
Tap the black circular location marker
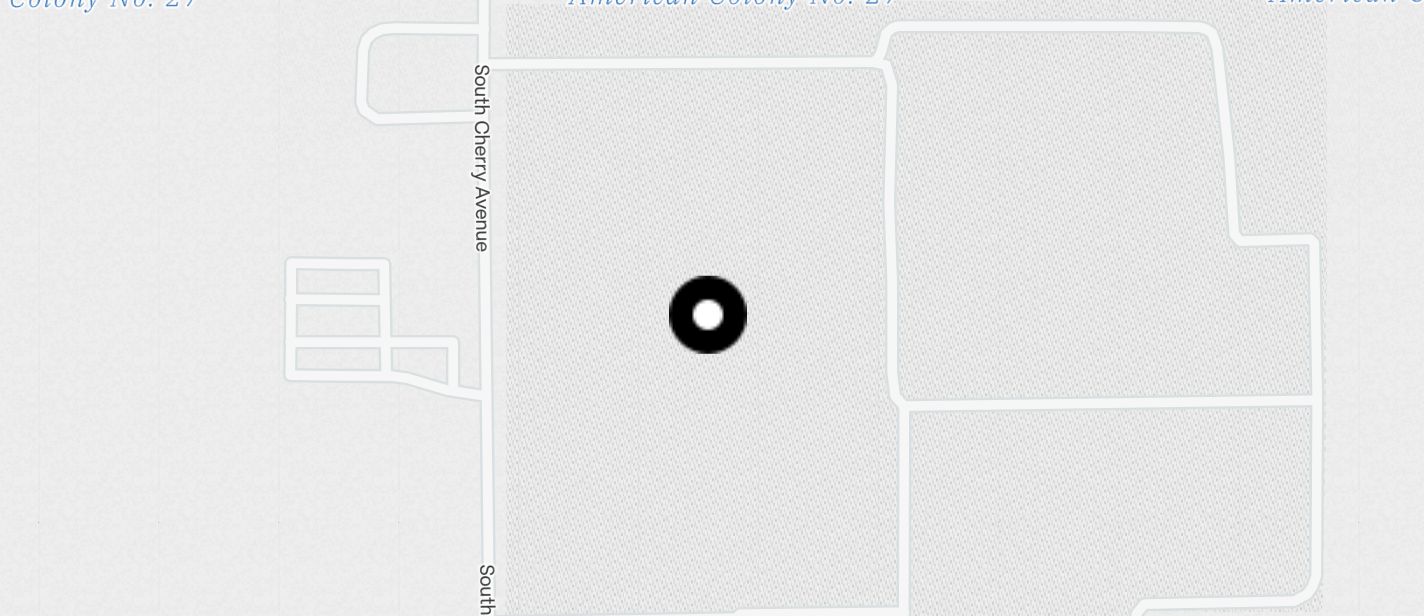708,315
